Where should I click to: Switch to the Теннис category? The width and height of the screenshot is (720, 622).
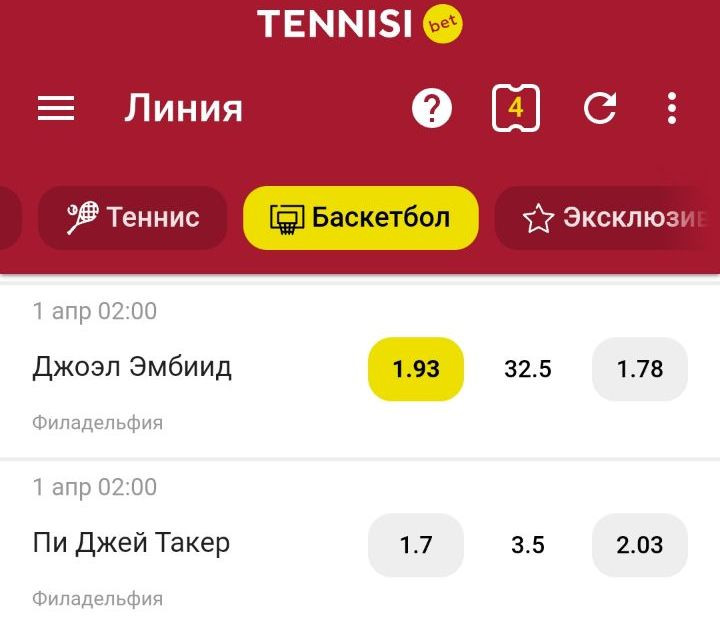pyautogui.click(x=133, y=218)
